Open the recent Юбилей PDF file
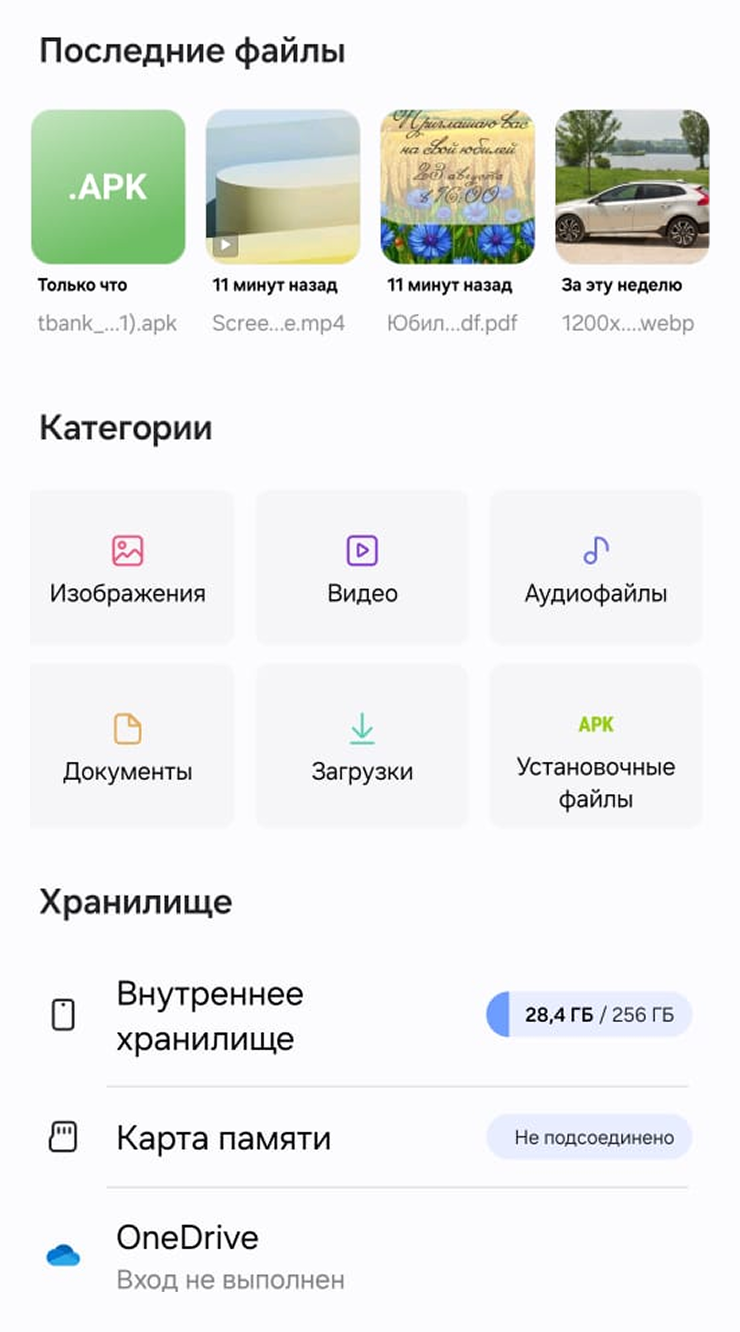Viewport: 740px width, 1332px height. pos(457,187)
